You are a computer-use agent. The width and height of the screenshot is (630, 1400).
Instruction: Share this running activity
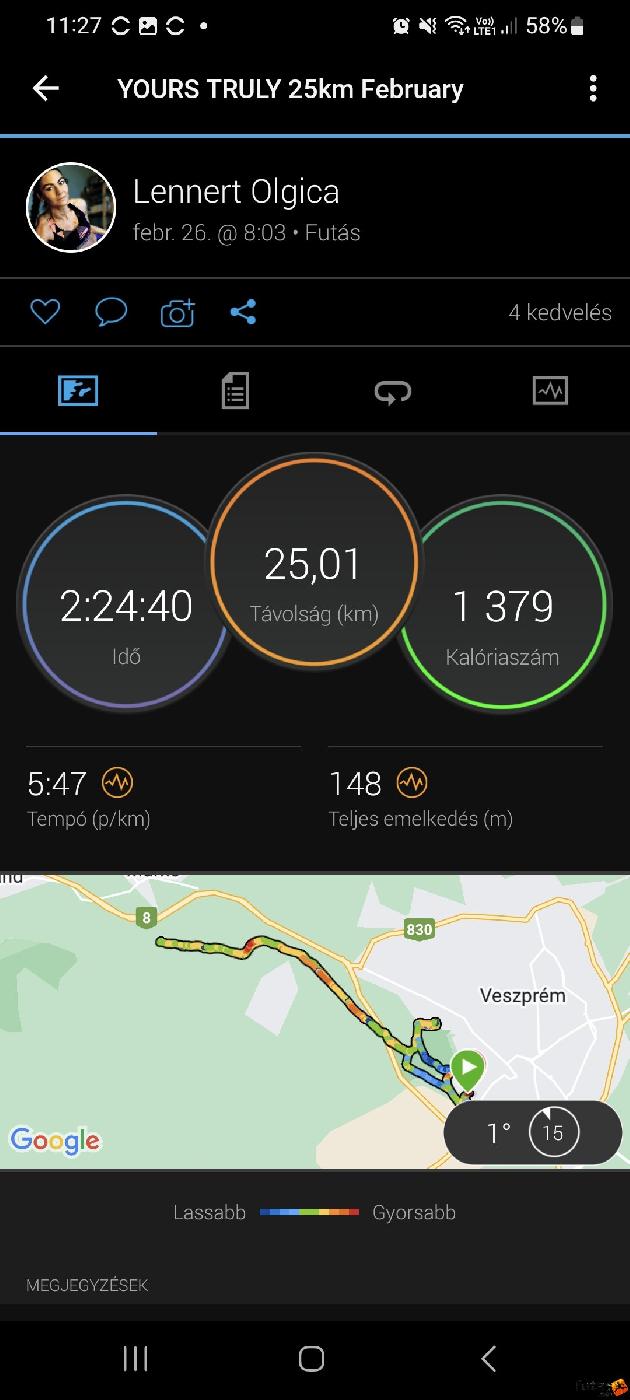click(243, 312)
